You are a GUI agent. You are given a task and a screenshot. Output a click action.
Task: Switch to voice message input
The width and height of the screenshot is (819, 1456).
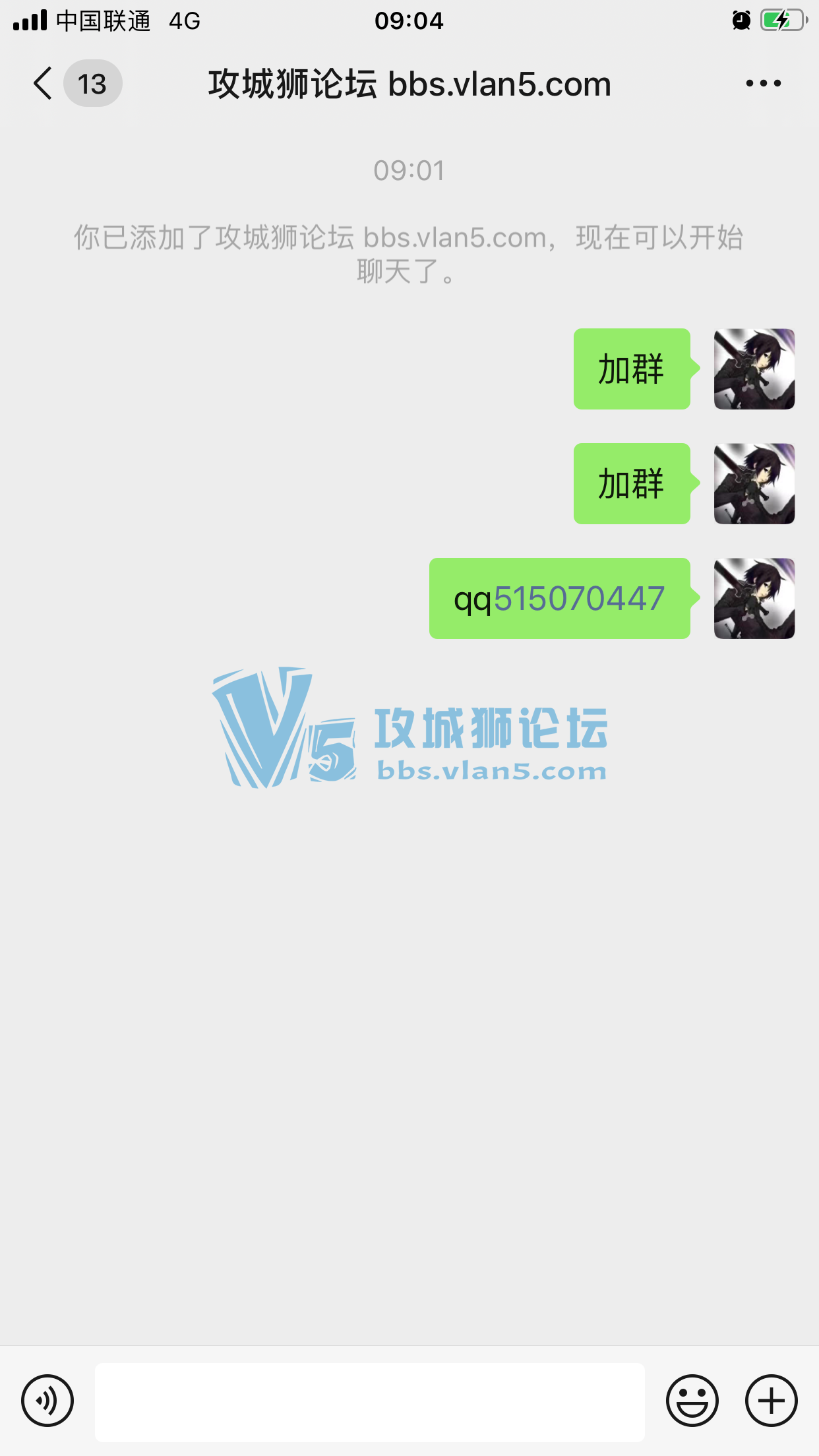pyautogui.click(x=47, y=1400)
